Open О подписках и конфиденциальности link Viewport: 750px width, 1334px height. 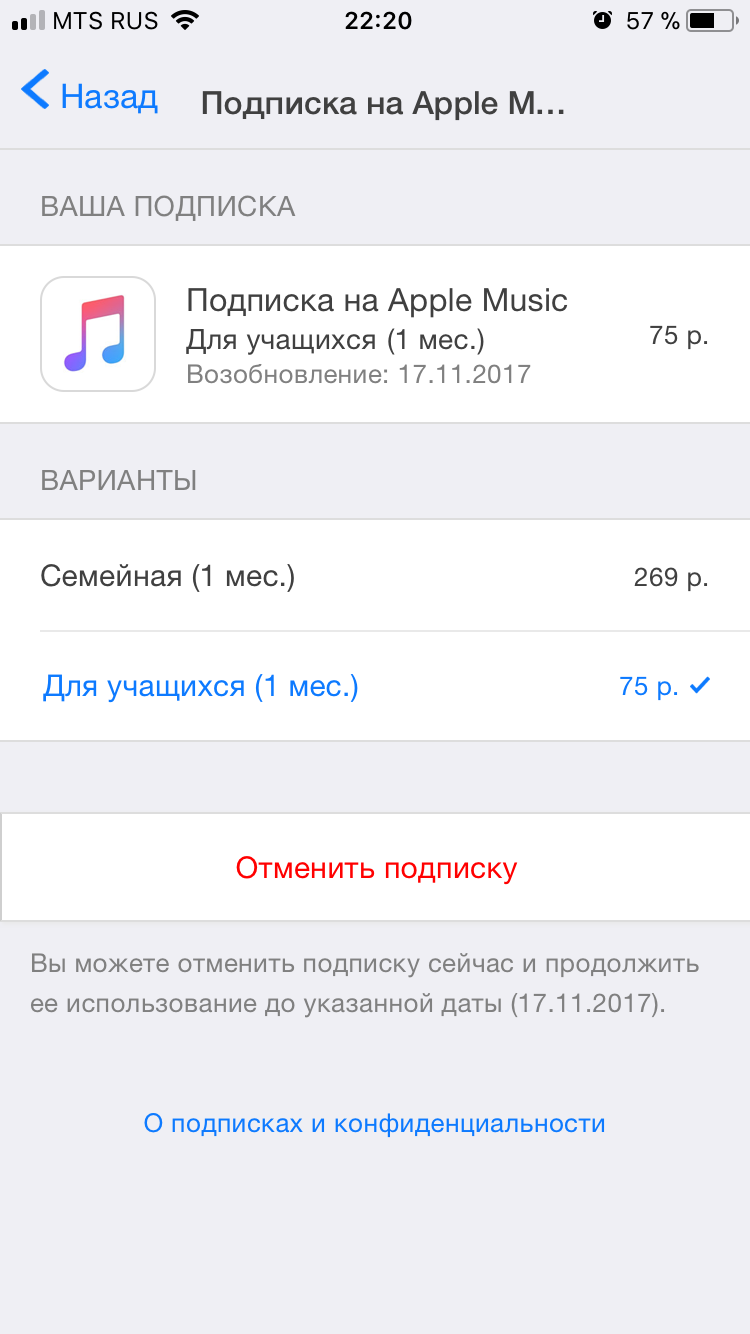coord(375,1123)
